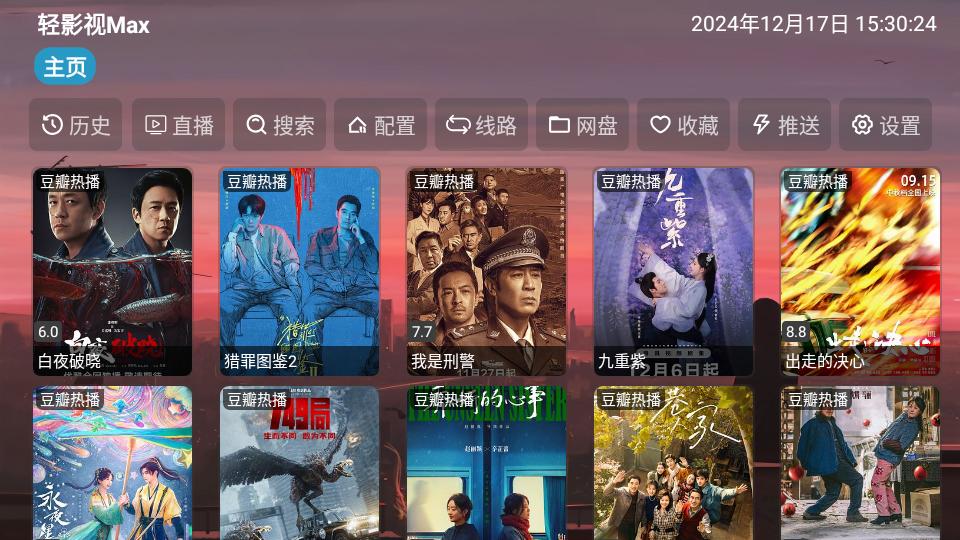
Task: Open 设置 settings
Action: coord(886,125)
